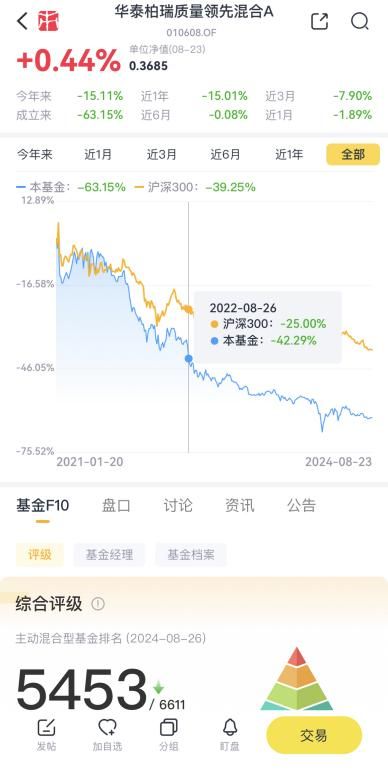
Task: Select the 全部 chart range
Action: [x=353, y=154]
